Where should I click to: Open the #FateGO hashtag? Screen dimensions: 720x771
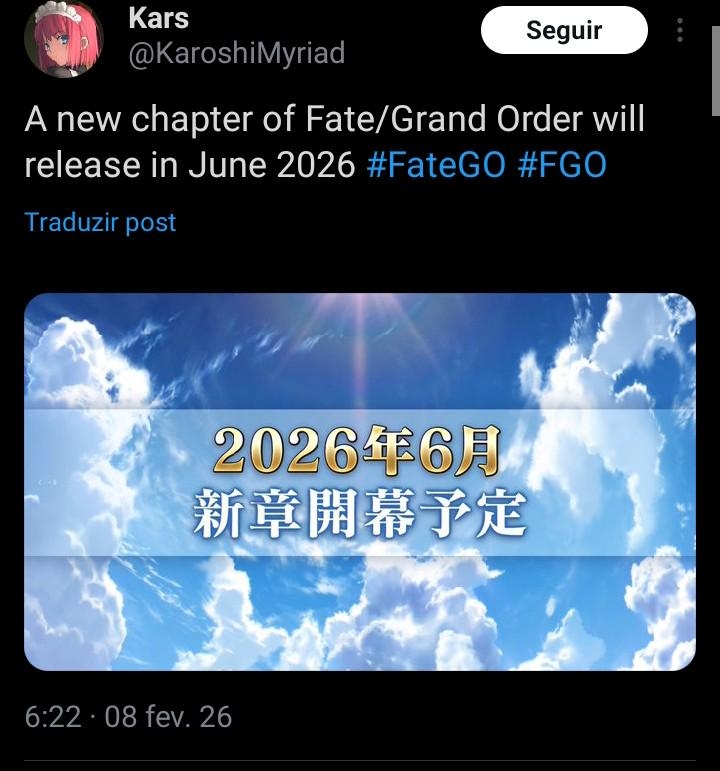436,165
